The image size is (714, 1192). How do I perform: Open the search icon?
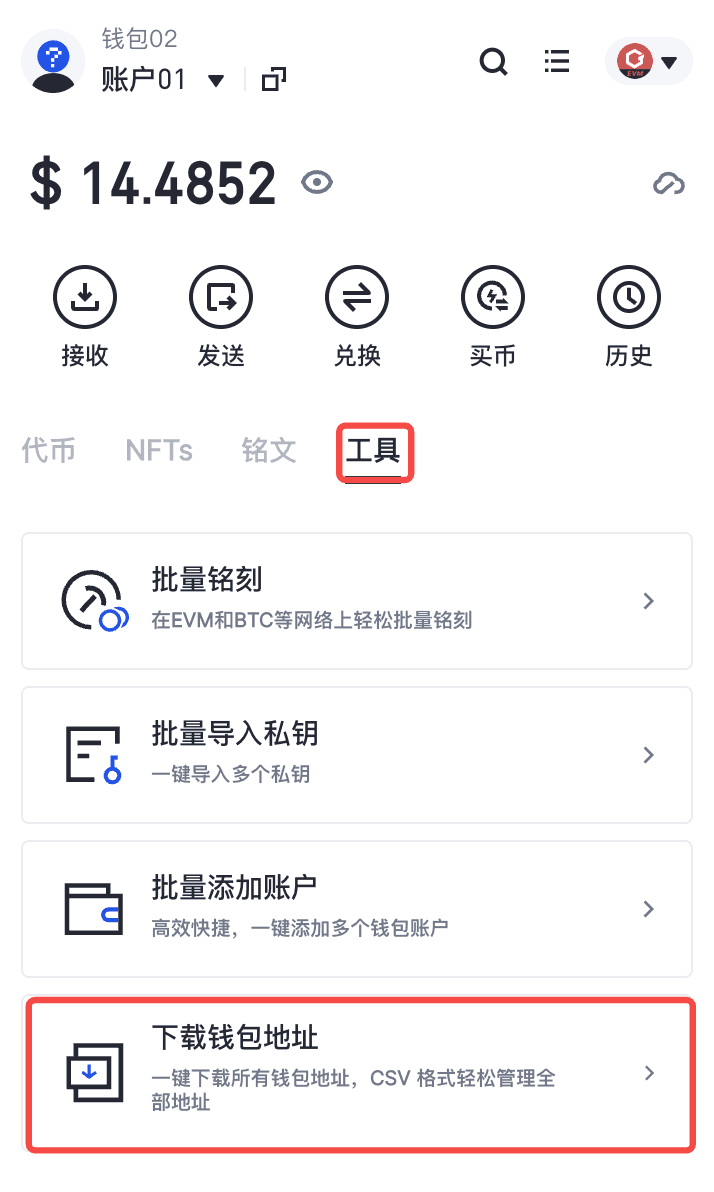click(493, 62)
